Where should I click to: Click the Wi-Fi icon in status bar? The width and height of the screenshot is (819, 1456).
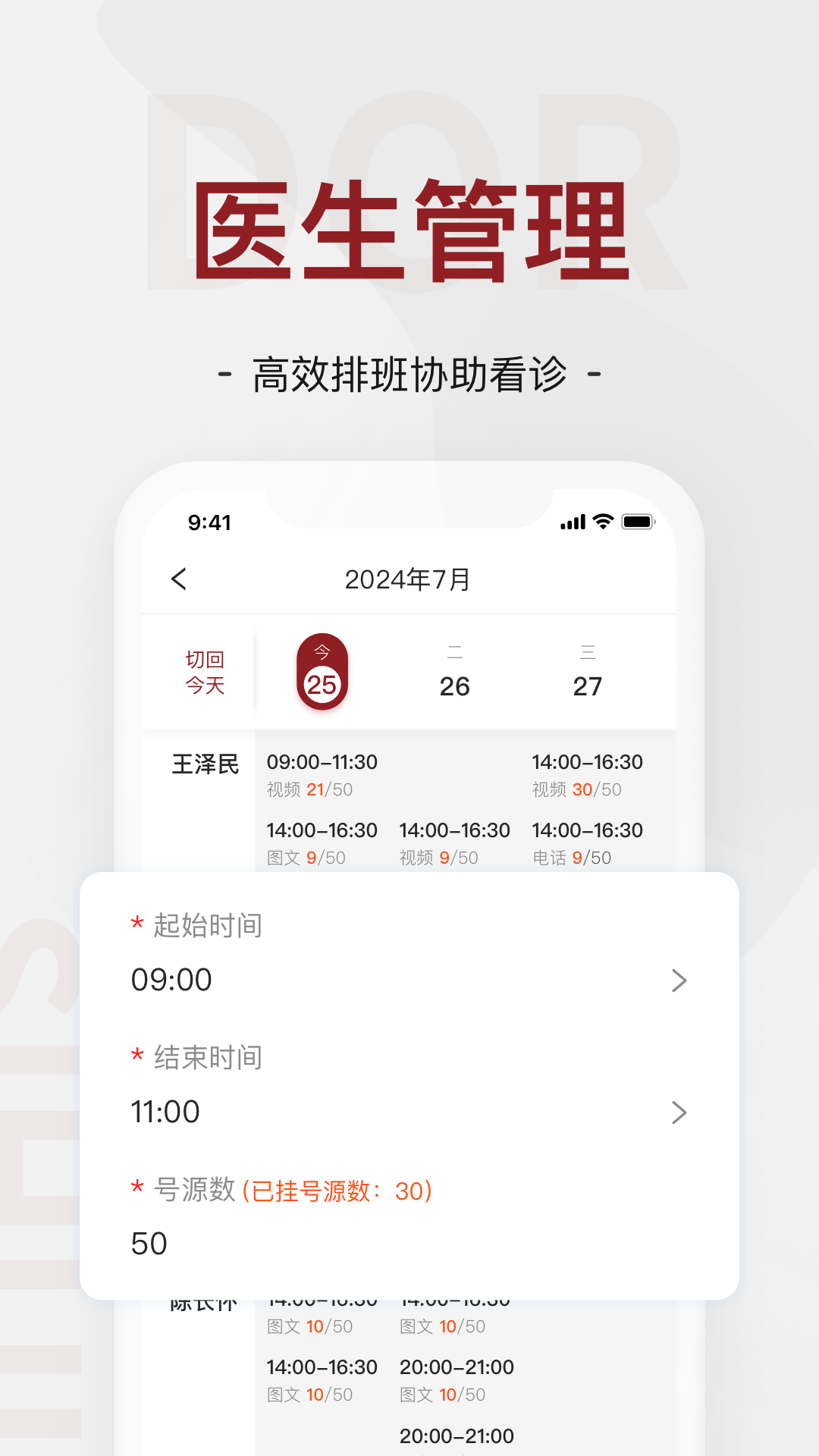pos(602,522)
